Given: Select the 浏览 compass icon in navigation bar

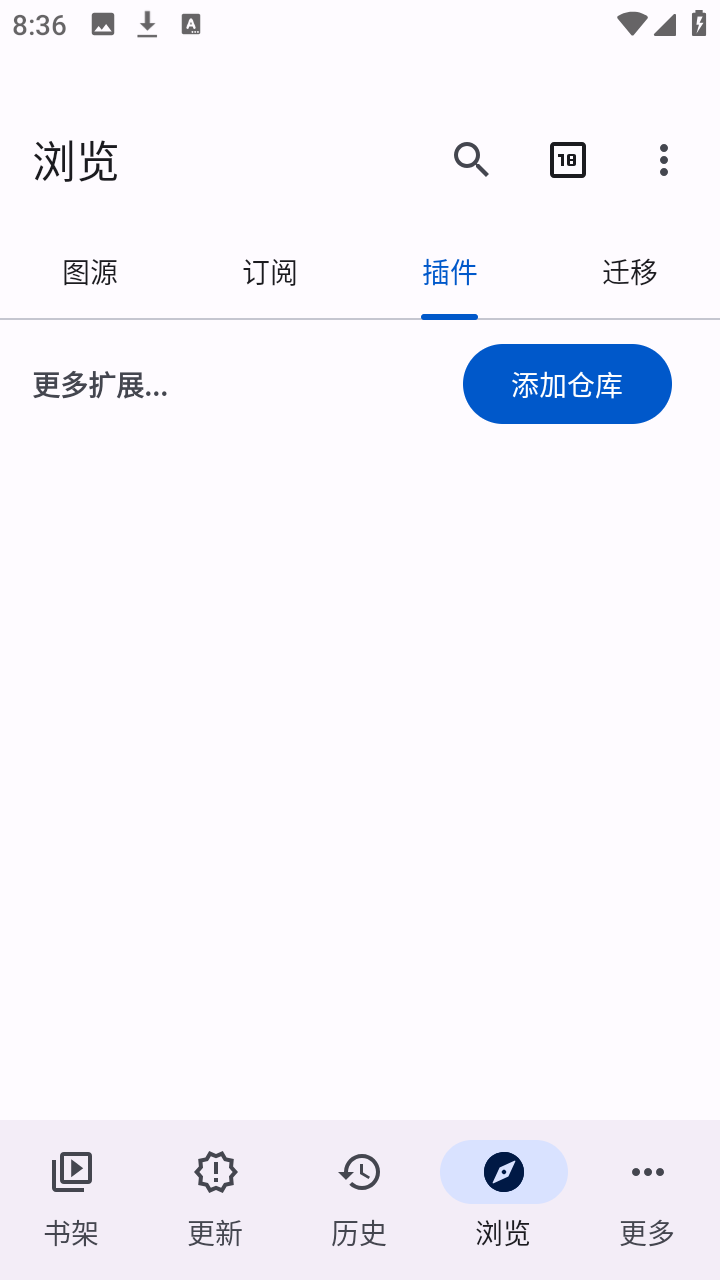Looking at the screenshot, I should point(503,1171).
